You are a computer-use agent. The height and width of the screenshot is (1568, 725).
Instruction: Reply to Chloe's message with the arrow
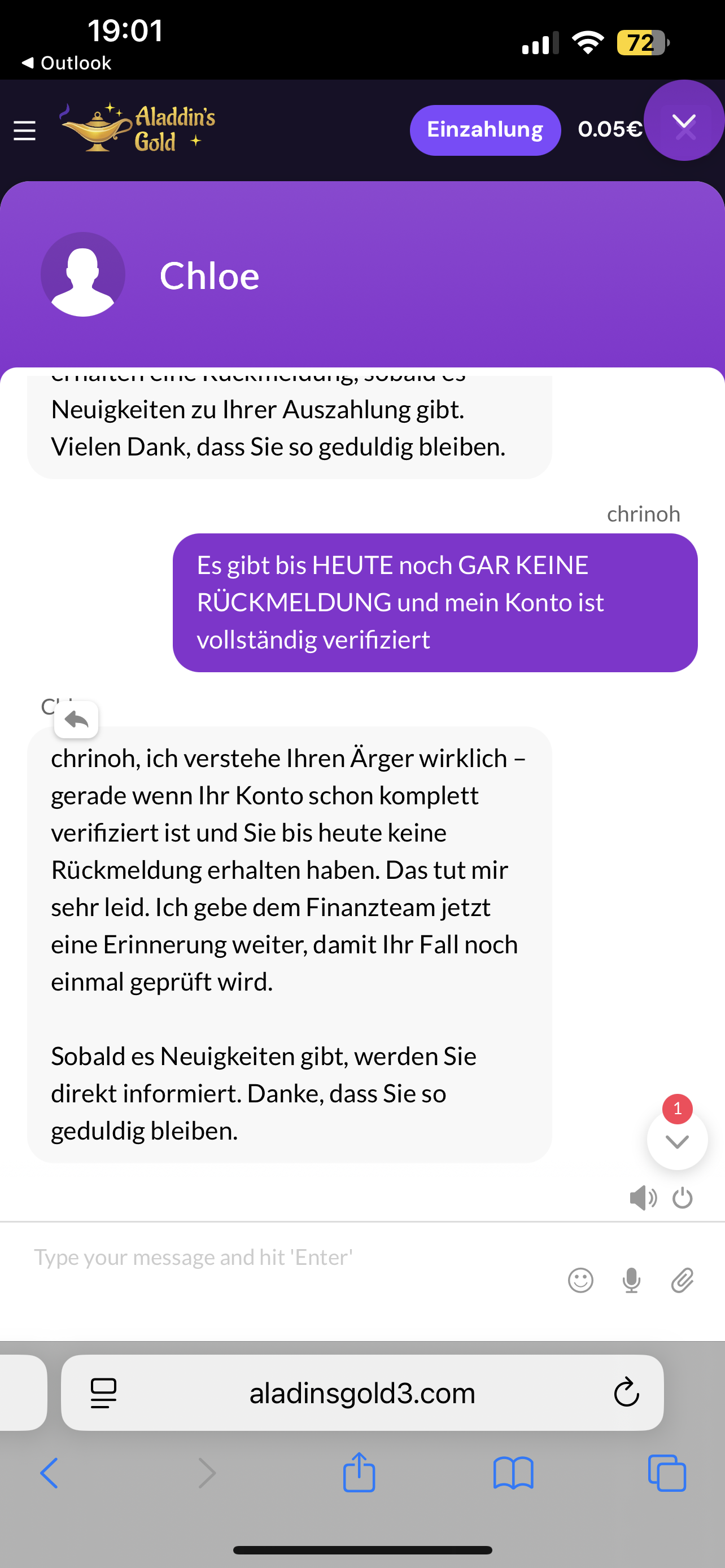point(76,720)
